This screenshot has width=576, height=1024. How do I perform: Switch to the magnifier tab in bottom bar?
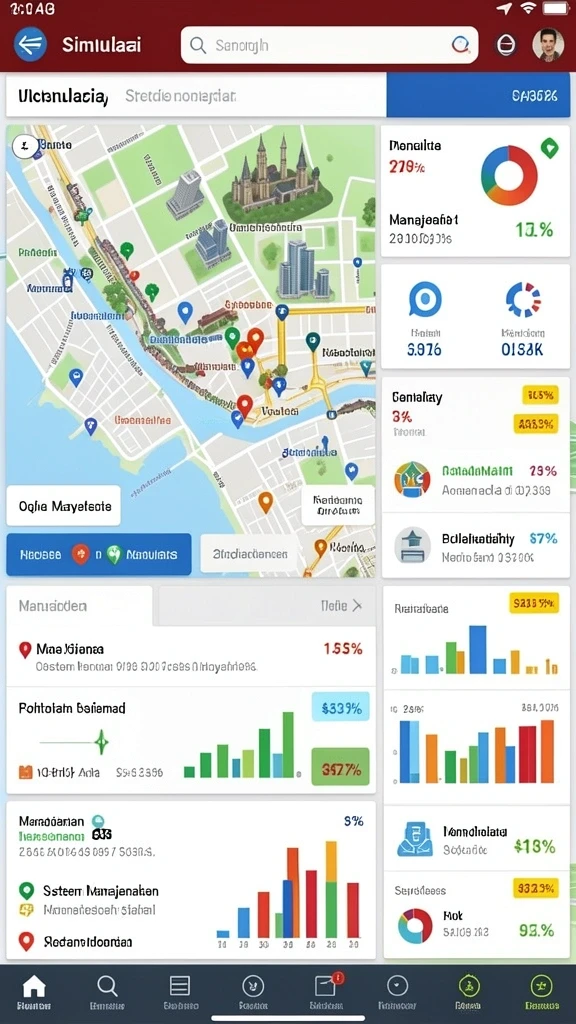click(106, 993)
